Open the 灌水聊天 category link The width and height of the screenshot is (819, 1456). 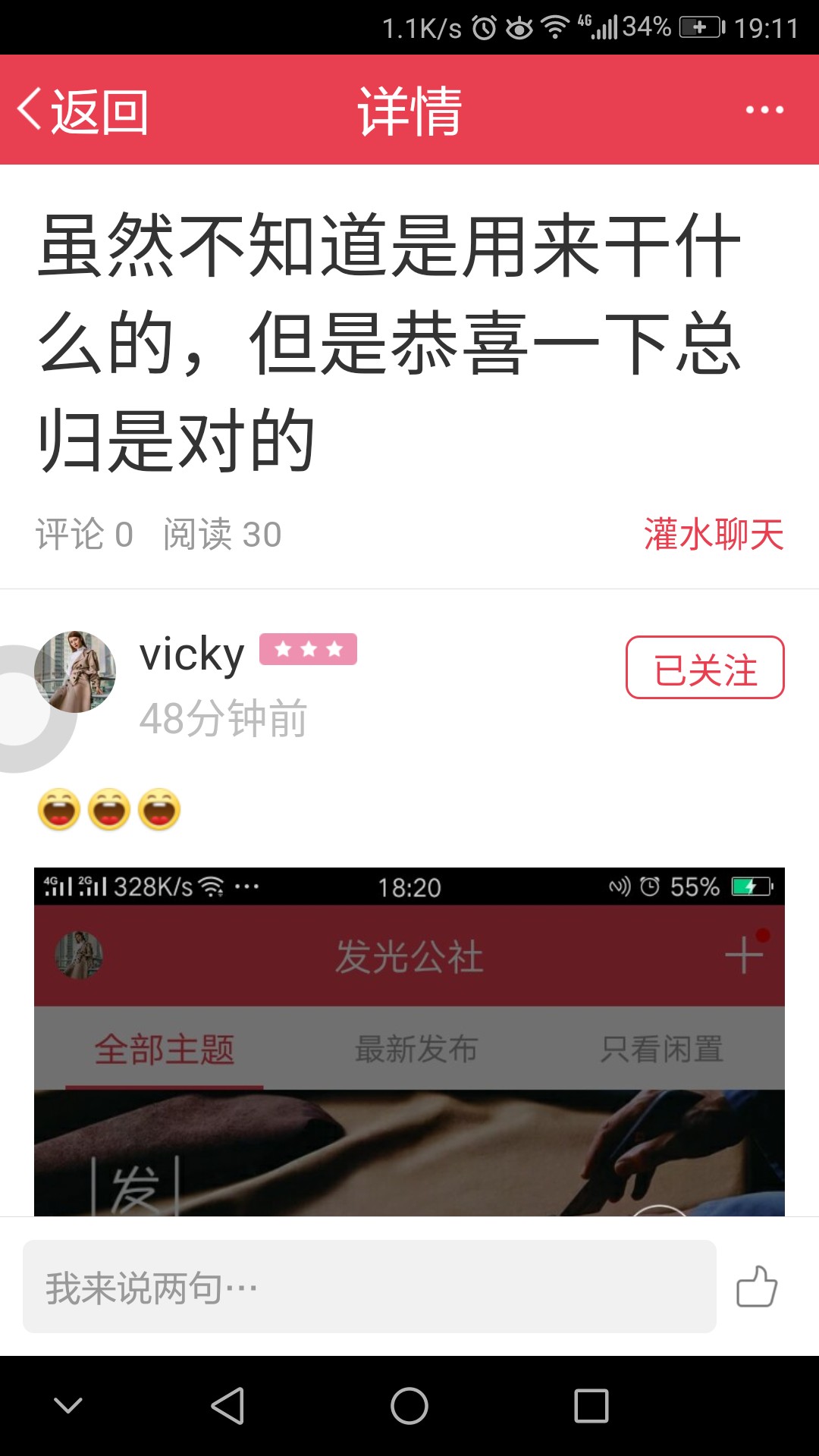pos(714,535)
